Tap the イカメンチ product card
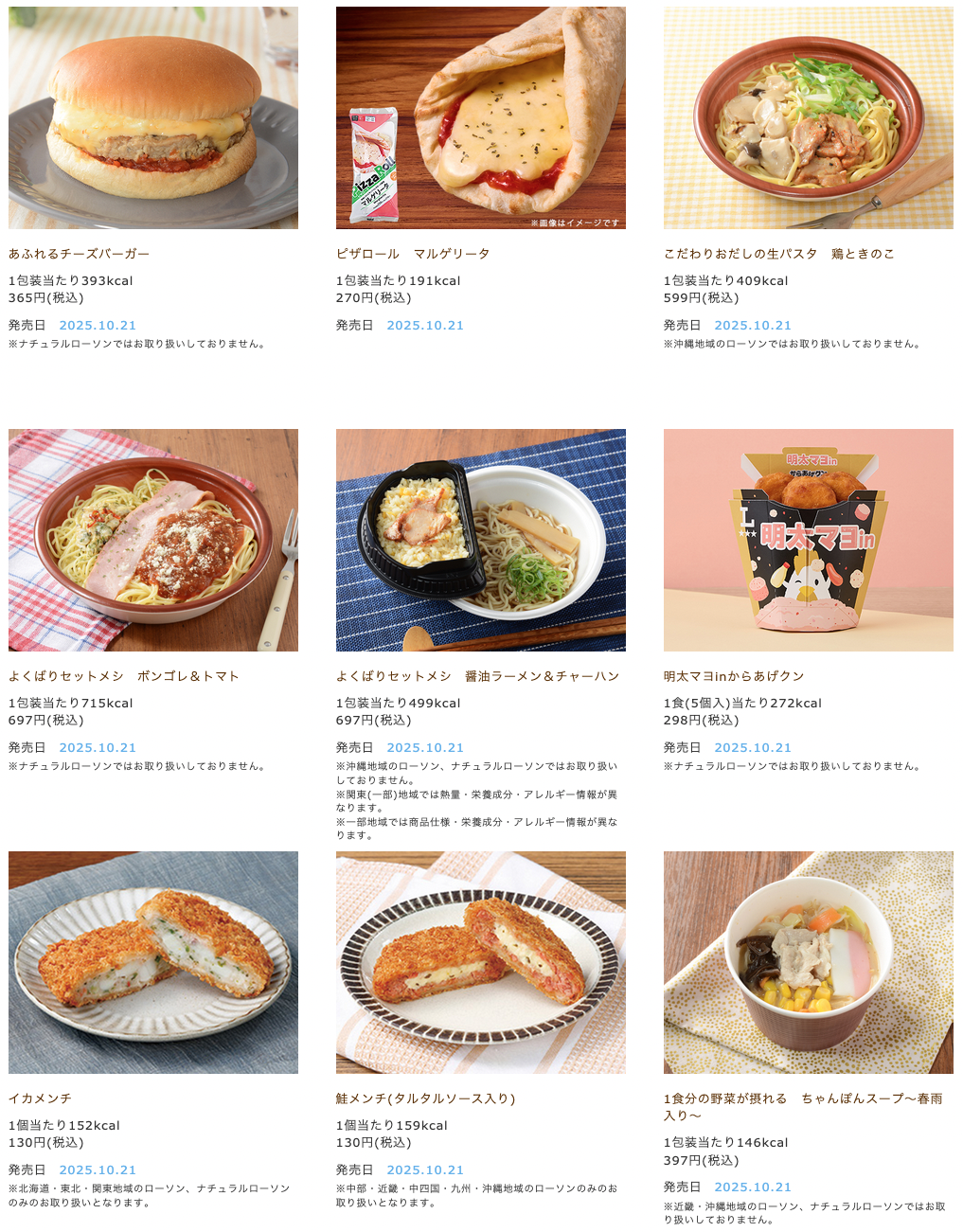963x1232 pixels. coord(153,962)
